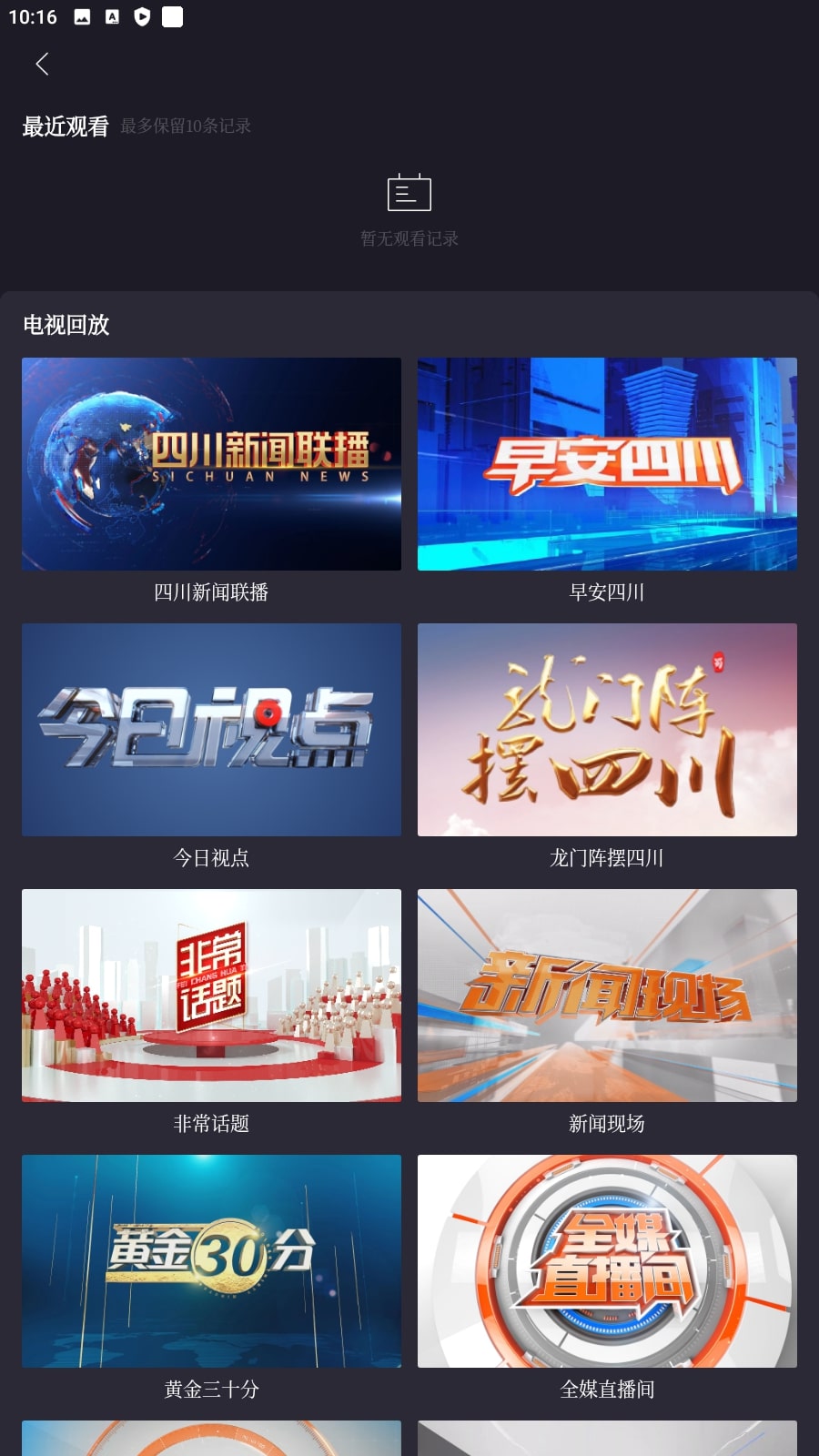Viewport: 819px width, 1456px height.
Task: Open the 非常话题 program card
Action: click(211, 996)
